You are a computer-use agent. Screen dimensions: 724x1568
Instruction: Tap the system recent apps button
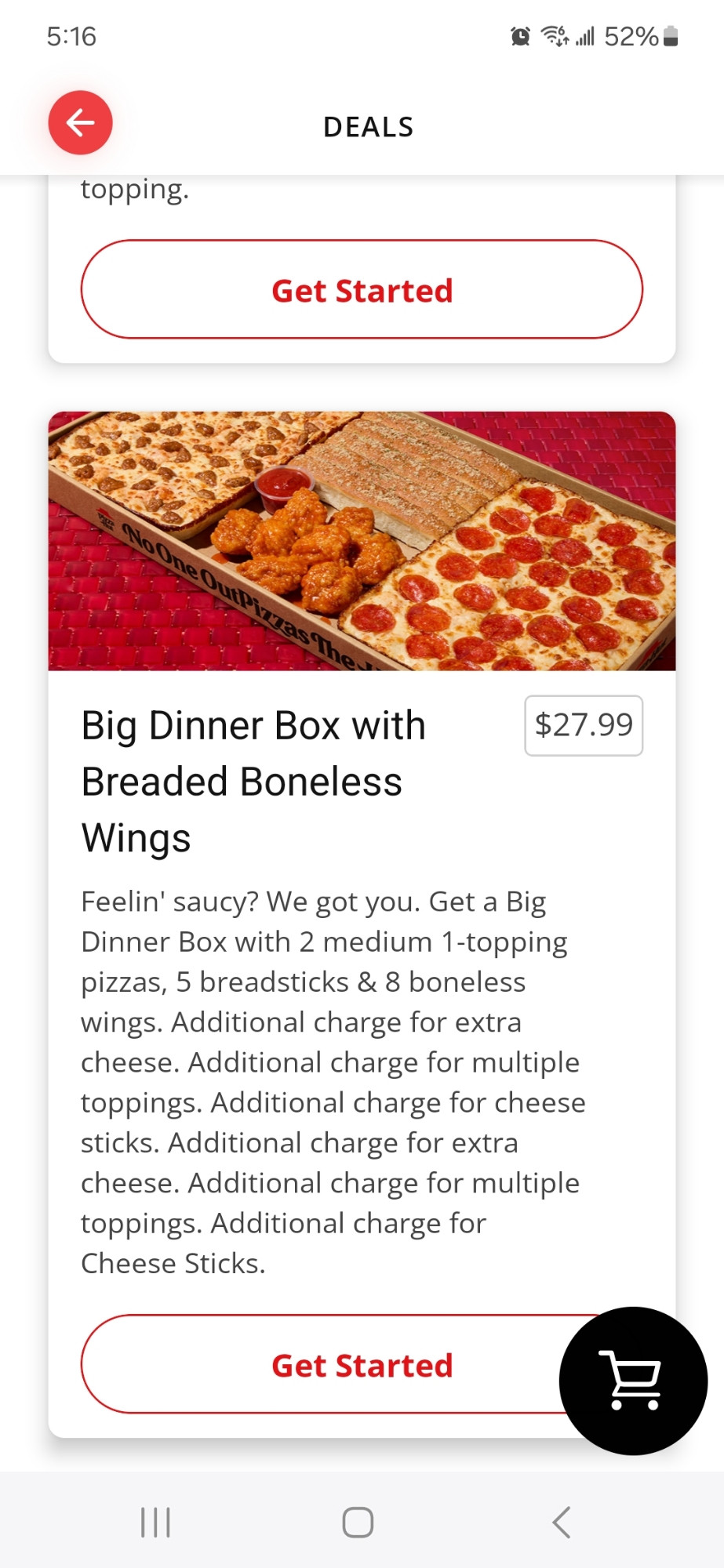pos(155,1523)
